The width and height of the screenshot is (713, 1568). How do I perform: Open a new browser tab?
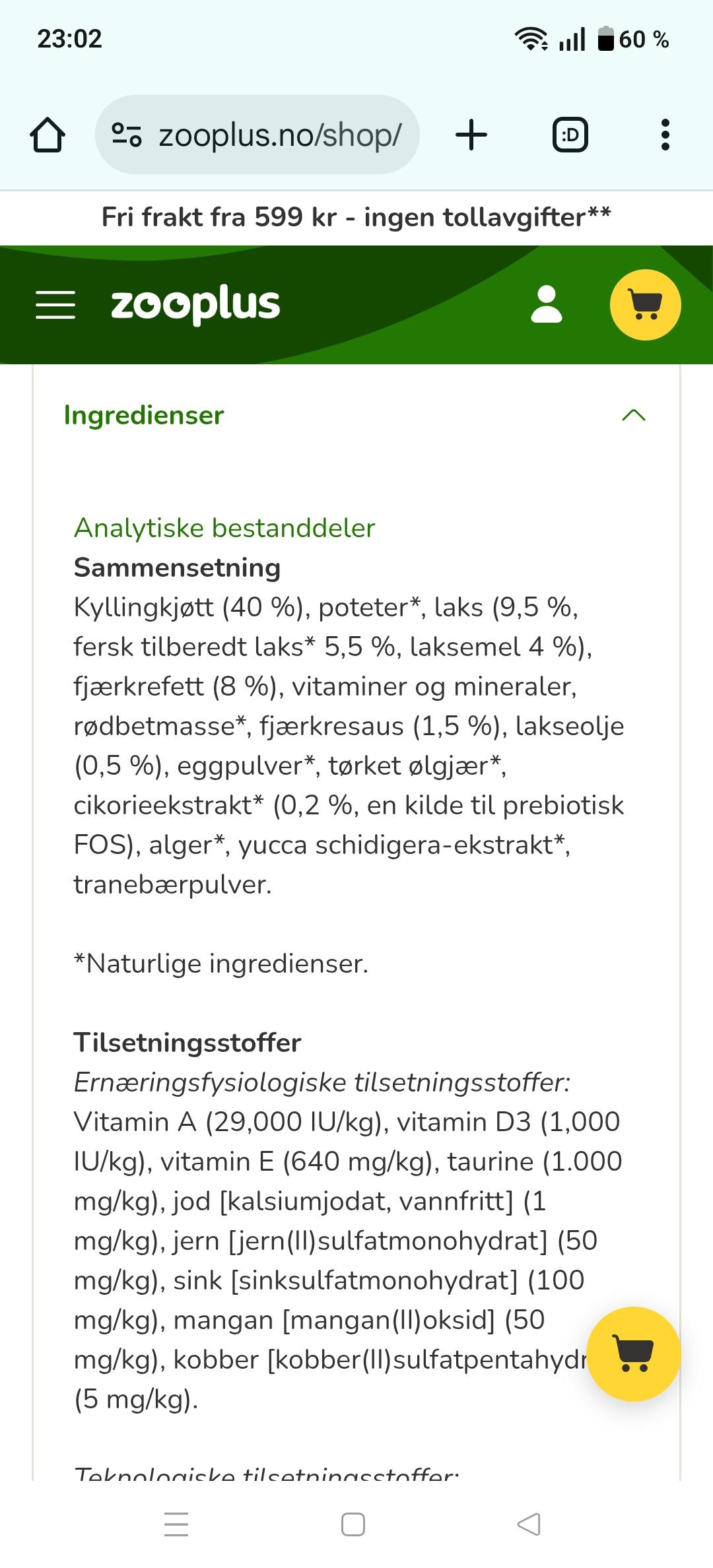coord(471,135)
